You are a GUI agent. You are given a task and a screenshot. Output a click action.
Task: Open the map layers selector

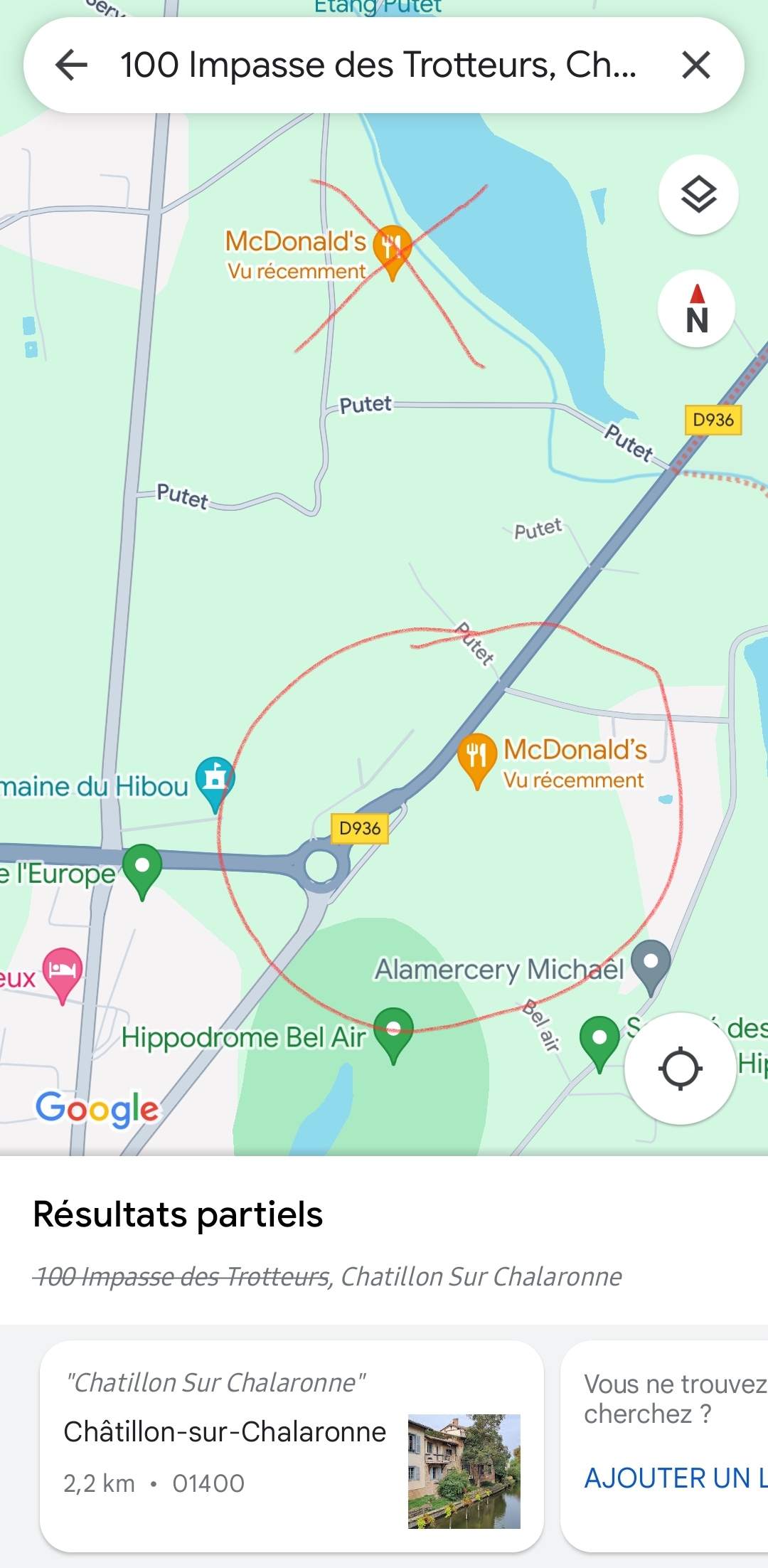point(698,194)
